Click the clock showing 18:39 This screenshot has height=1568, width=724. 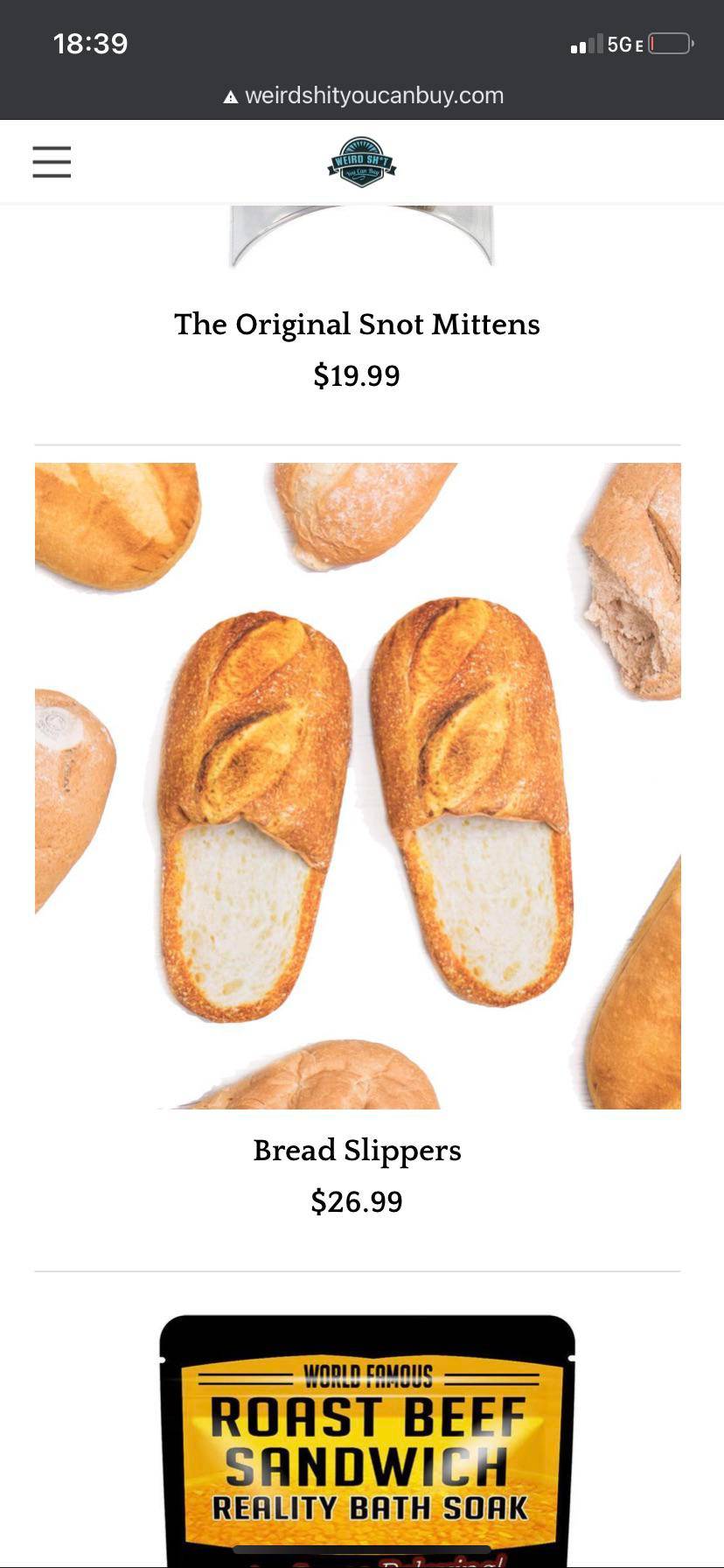coord(87,42)
